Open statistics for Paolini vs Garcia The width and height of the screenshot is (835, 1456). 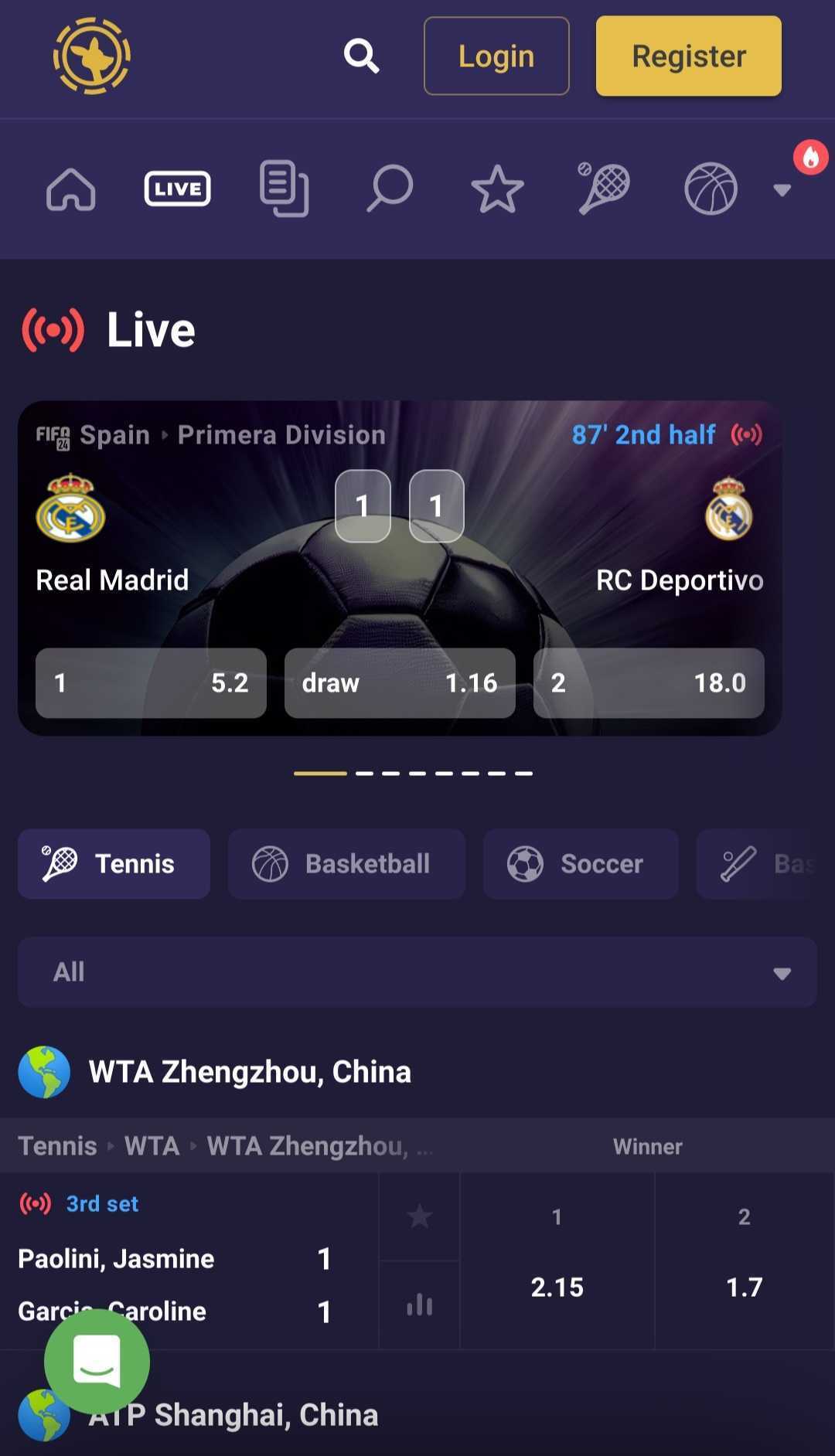point(420,1305)
